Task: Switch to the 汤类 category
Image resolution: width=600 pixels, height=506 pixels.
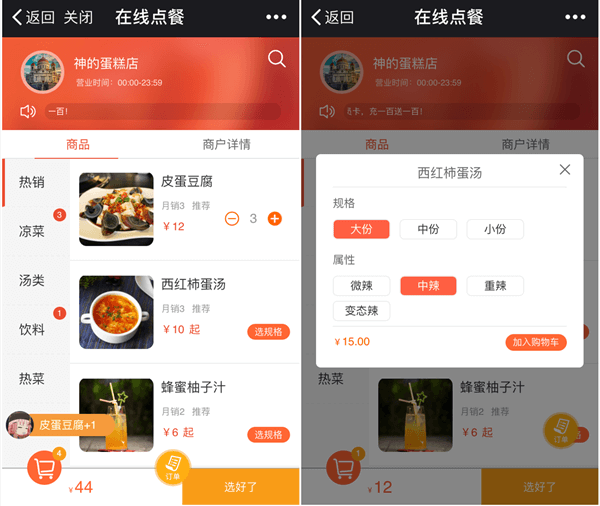Action: pos(32,280)
